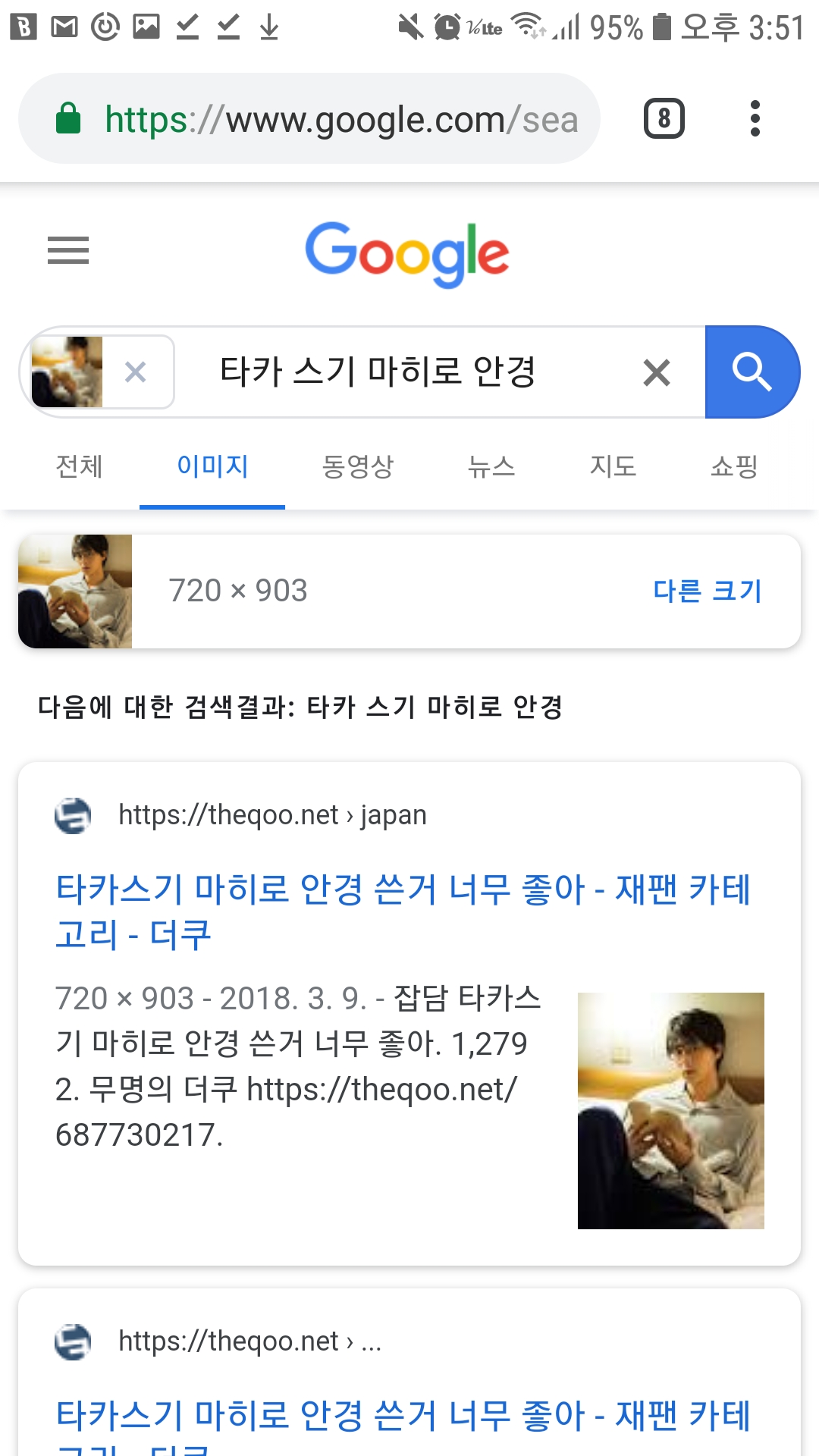The width and height of the screenshot is (819, 1456).
Task: Remove the image from the search box
Action: 136,372
